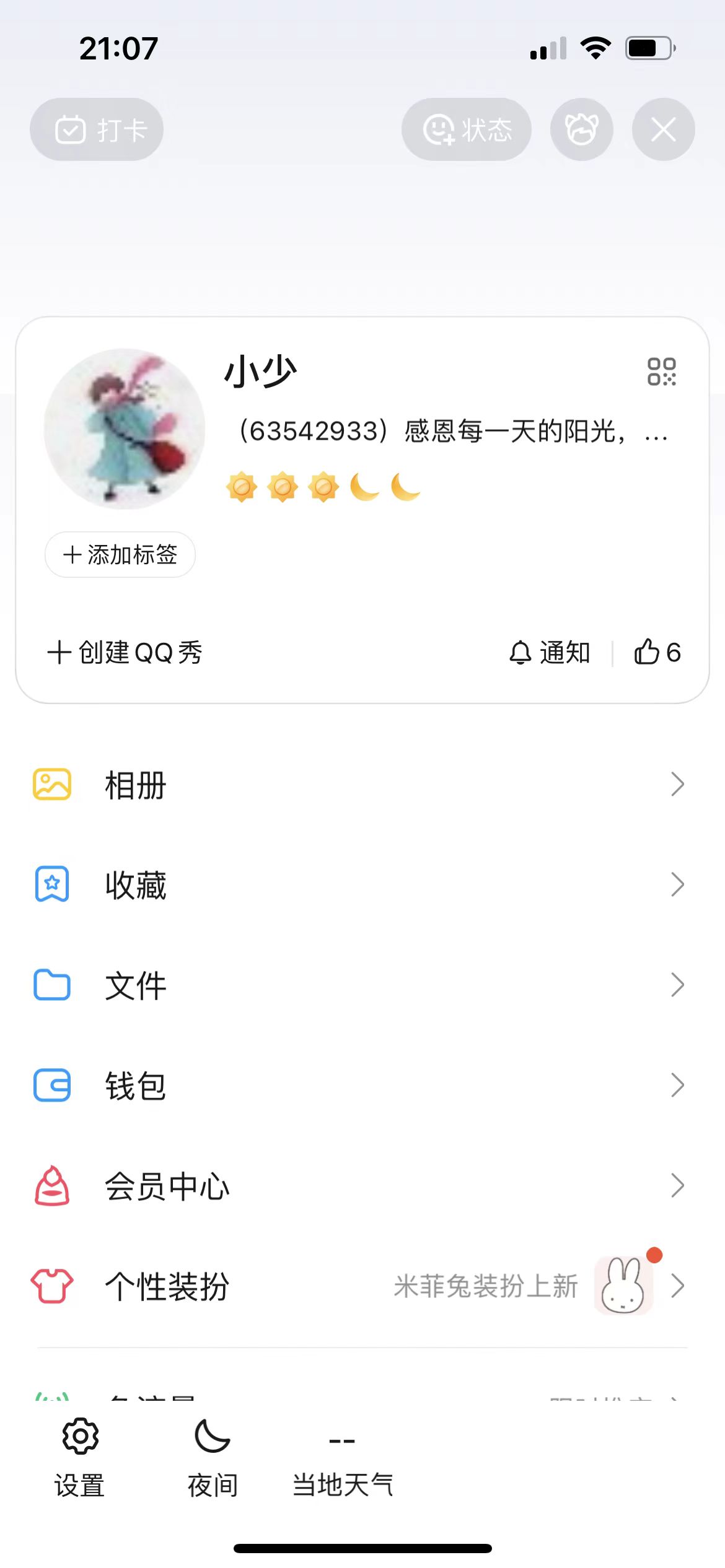Switch to 夜间 night mode
Screen dimensions: 725x1568
point(213,1455)
